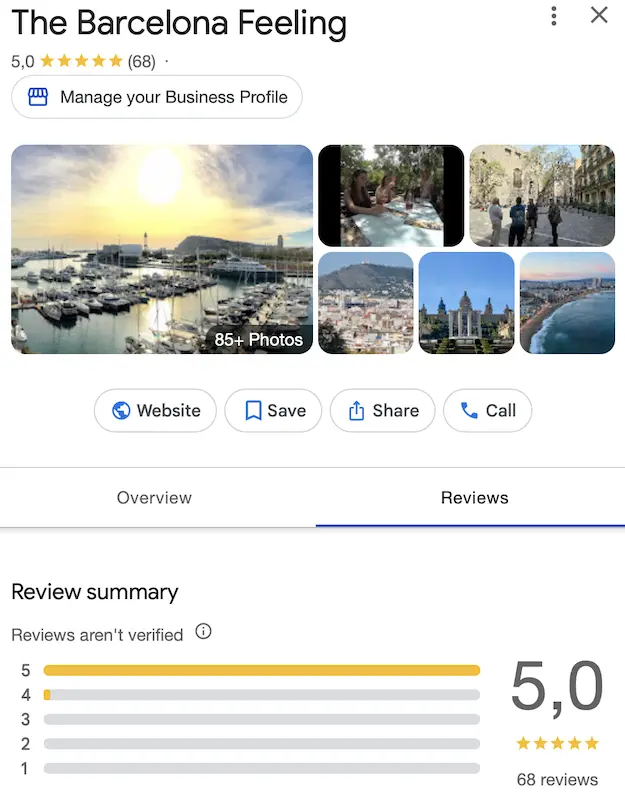Open the marina photo with 85+ Photos
This screenshot has height=810, width=625.
coord(162,249)
